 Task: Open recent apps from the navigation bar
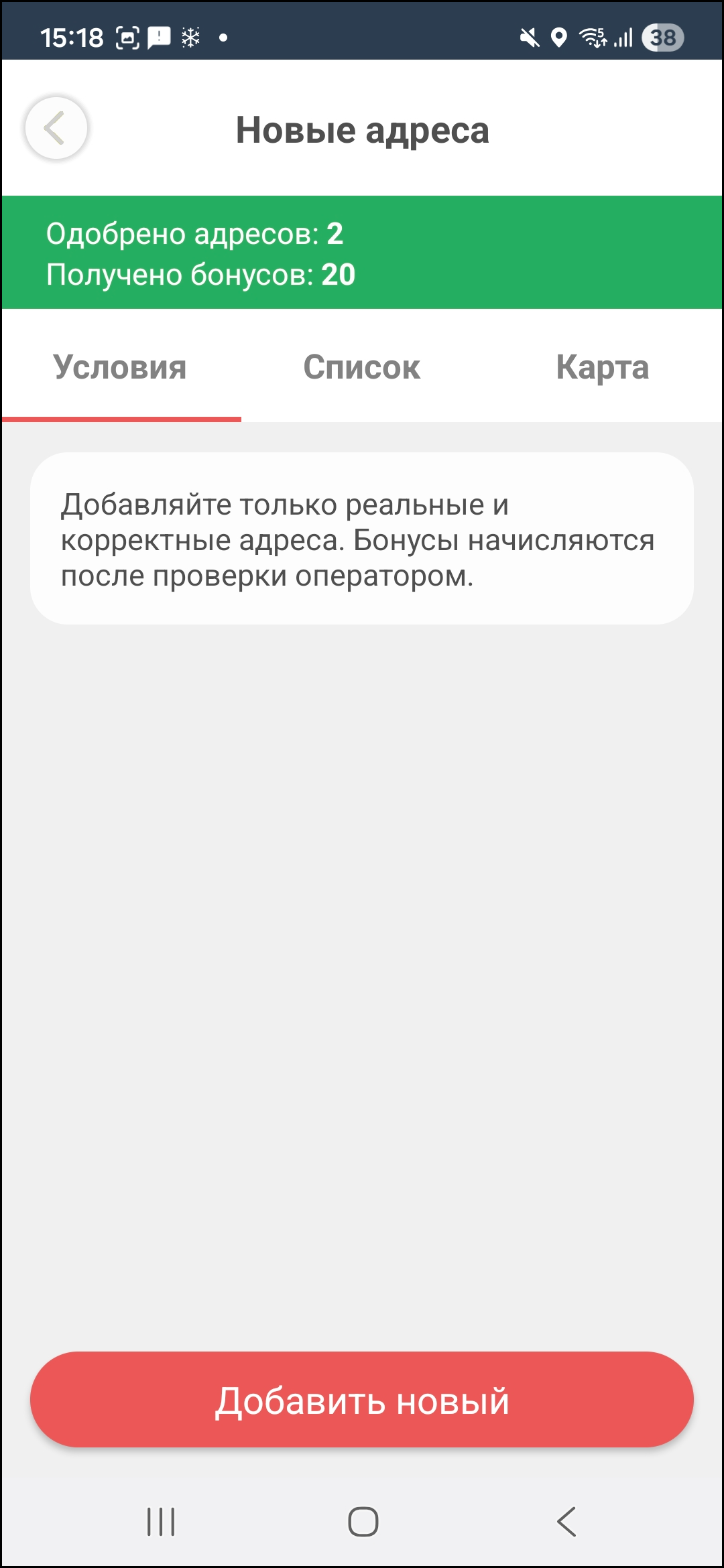[161, 1522]
